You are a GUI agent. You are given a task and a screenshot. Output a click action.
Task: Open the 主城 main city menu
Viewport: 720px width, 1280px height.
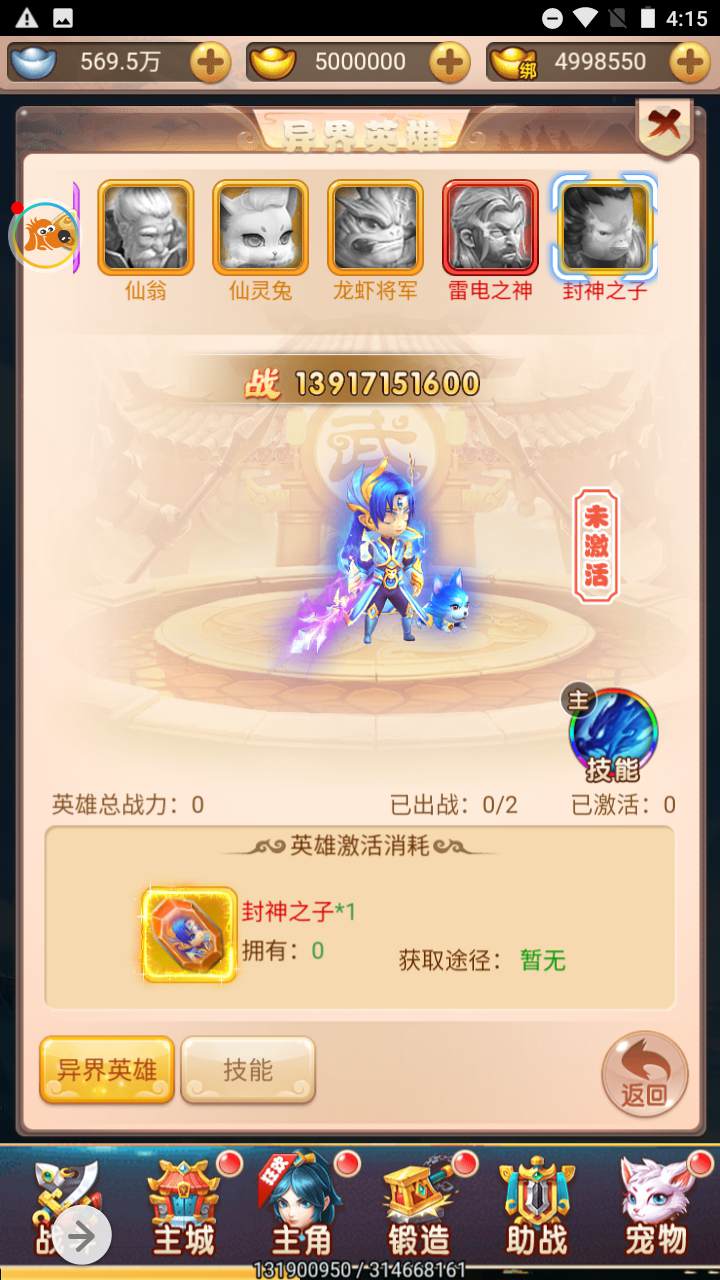[x=184, y=1210]
